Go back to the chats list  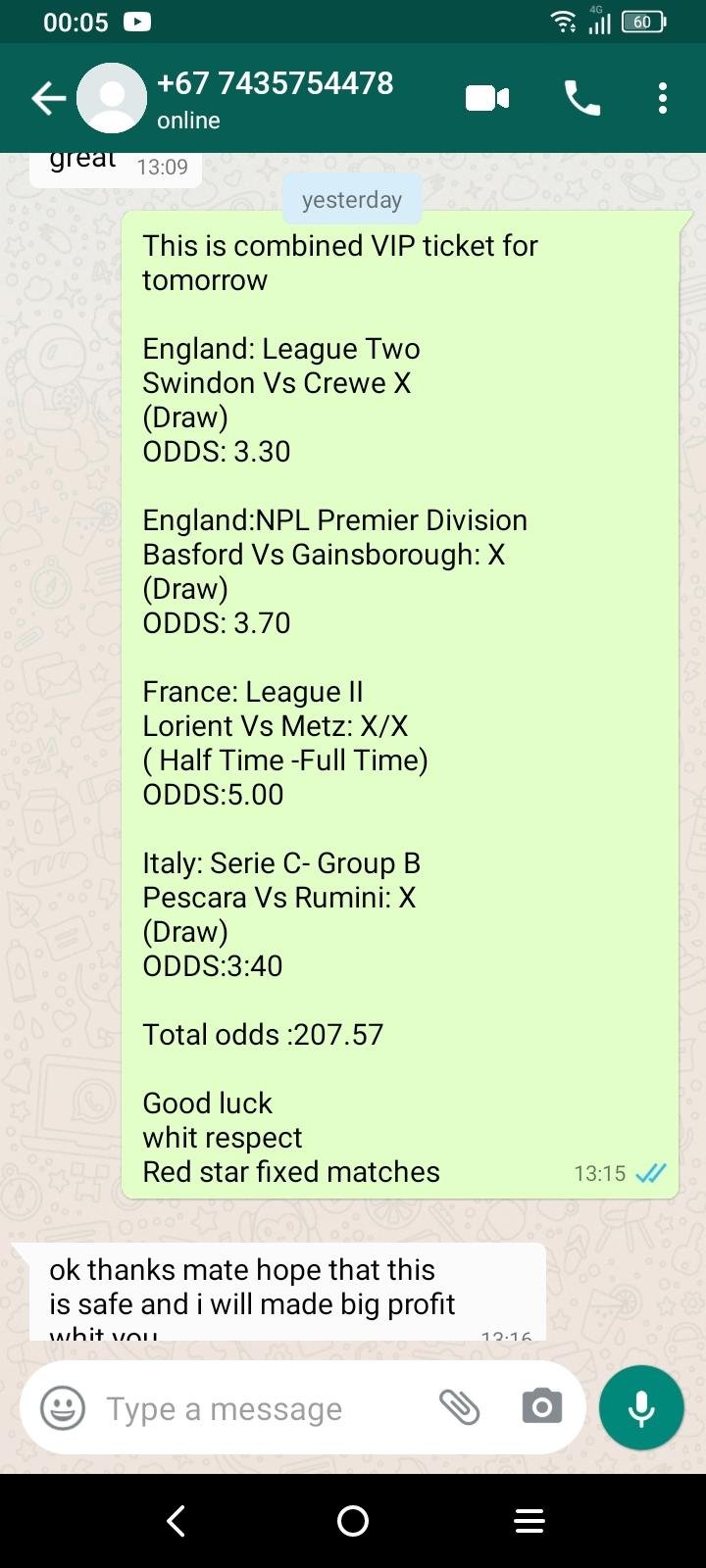pyautogui.click(x=47, y=98)
